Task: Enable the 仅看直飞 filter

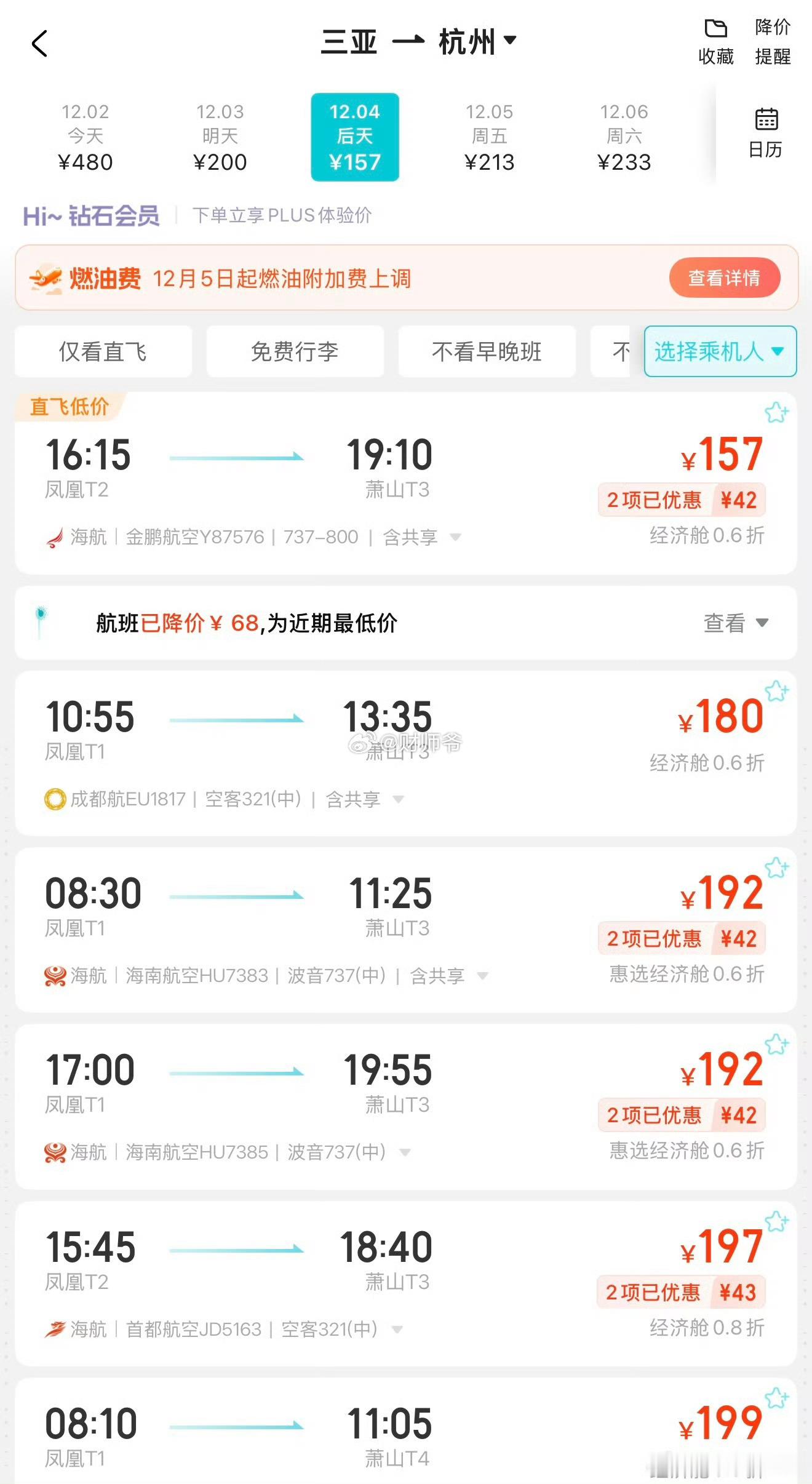Action: 103,351
